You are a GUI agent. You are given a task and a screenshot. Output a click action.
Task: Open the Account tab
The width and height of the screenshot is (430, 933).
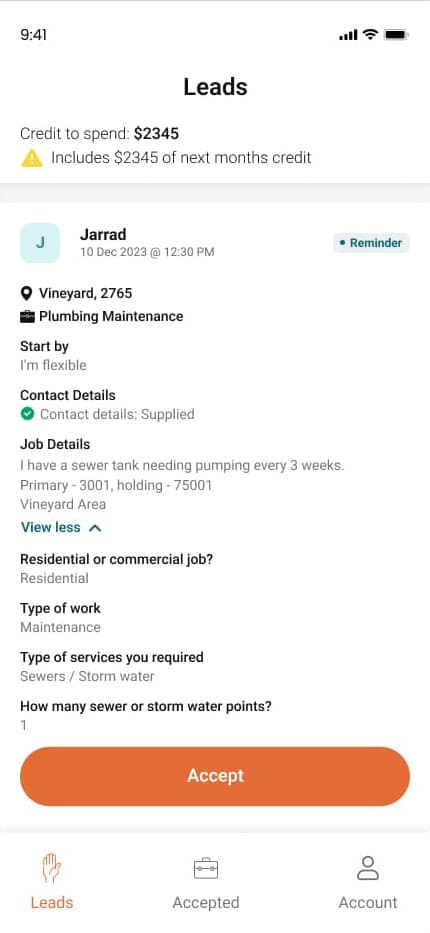(368, 882)
